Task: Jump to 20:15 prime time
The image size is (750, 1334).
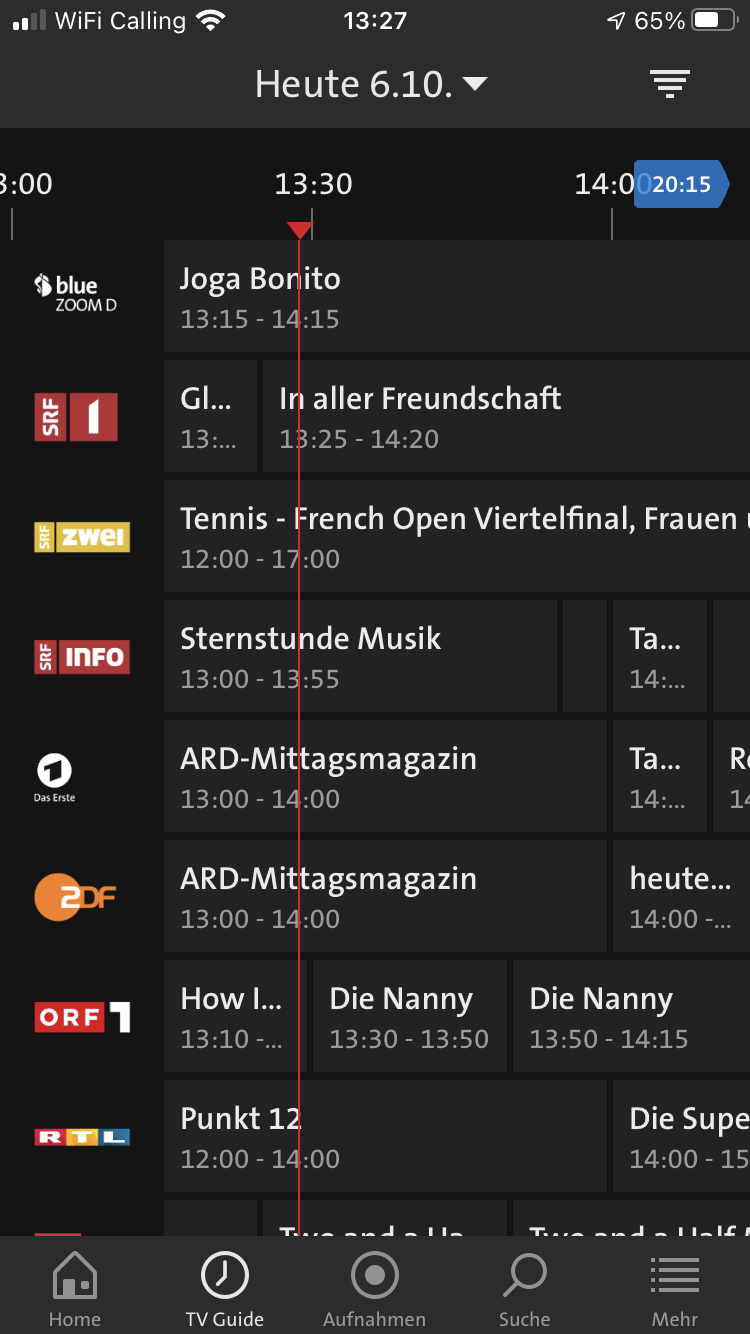Action: (682, 184)
